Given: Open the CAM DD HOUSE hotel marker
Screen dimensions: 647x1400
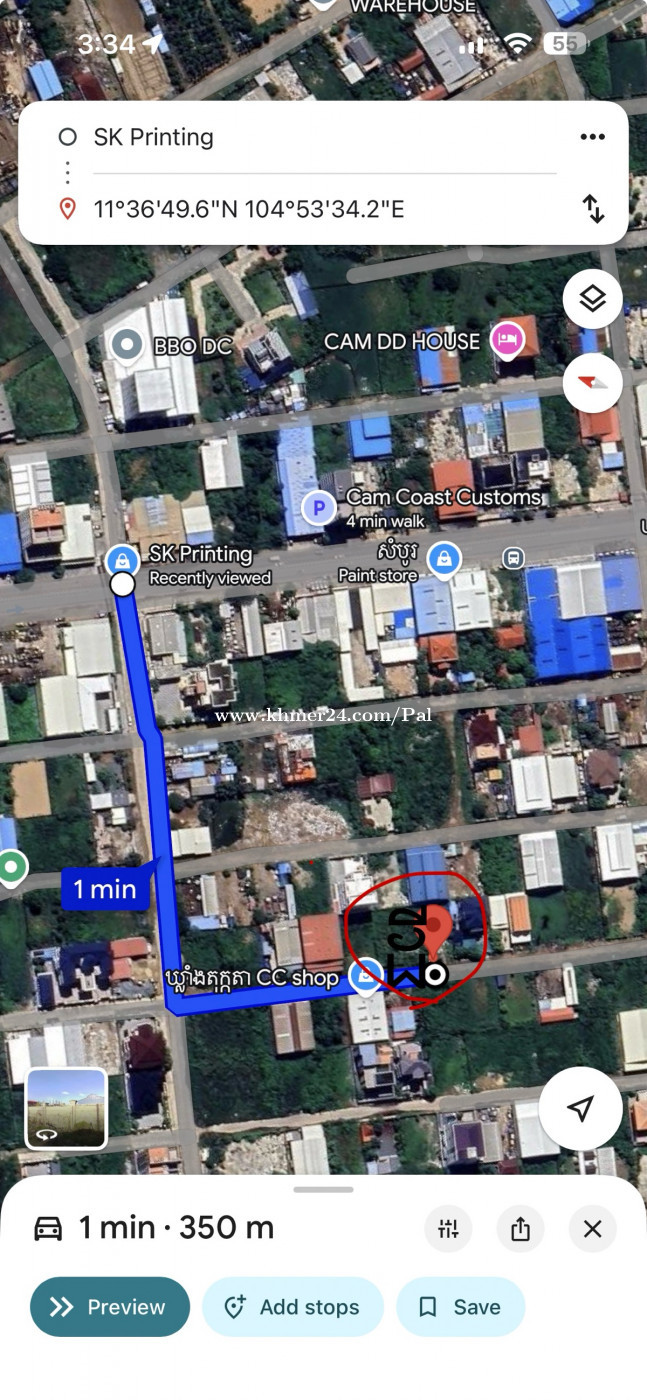Looking at the screenshot, I should click(508, 340).
